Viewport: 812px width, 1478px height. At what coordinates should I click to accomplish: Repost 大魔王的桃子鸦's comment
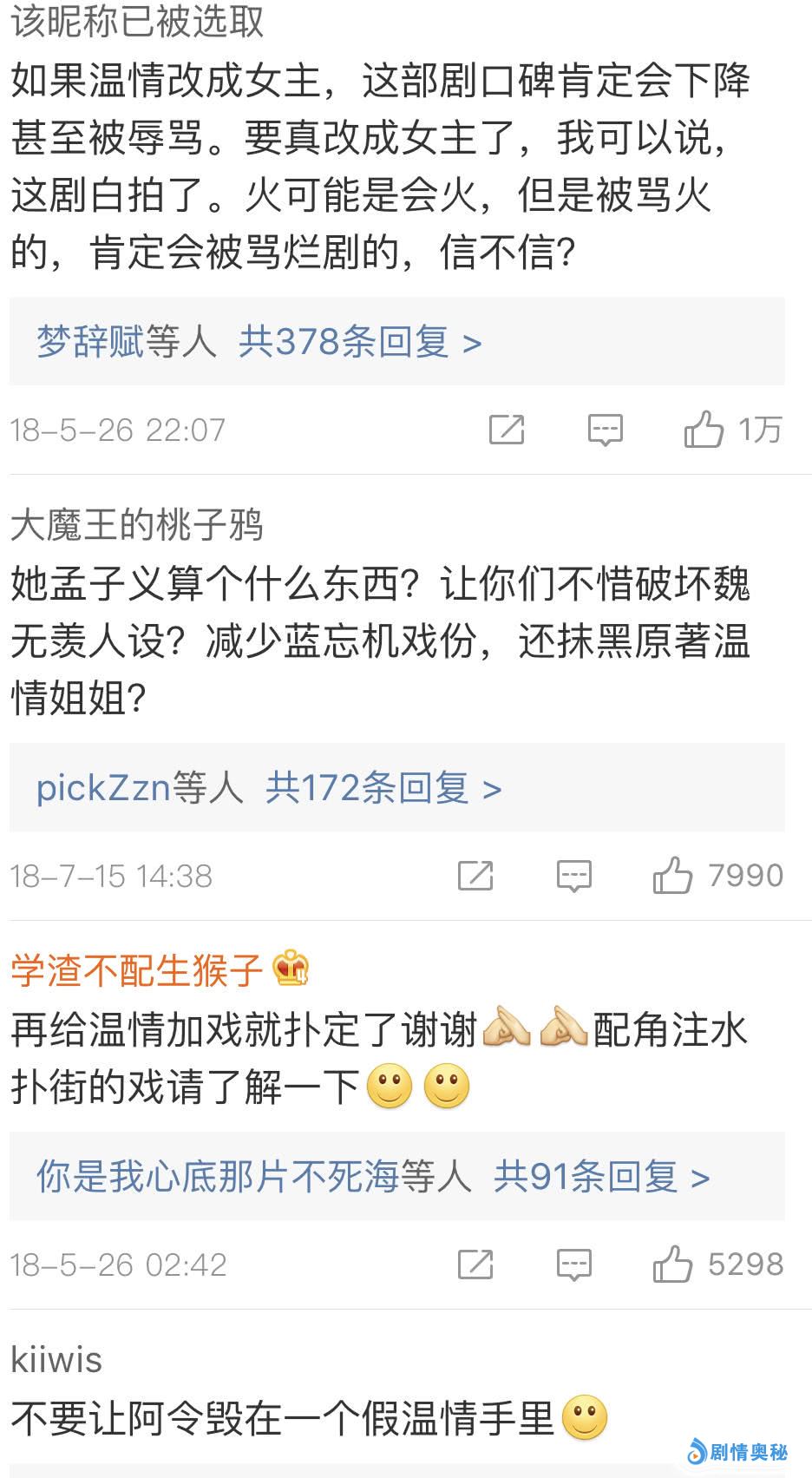[475, 876]
